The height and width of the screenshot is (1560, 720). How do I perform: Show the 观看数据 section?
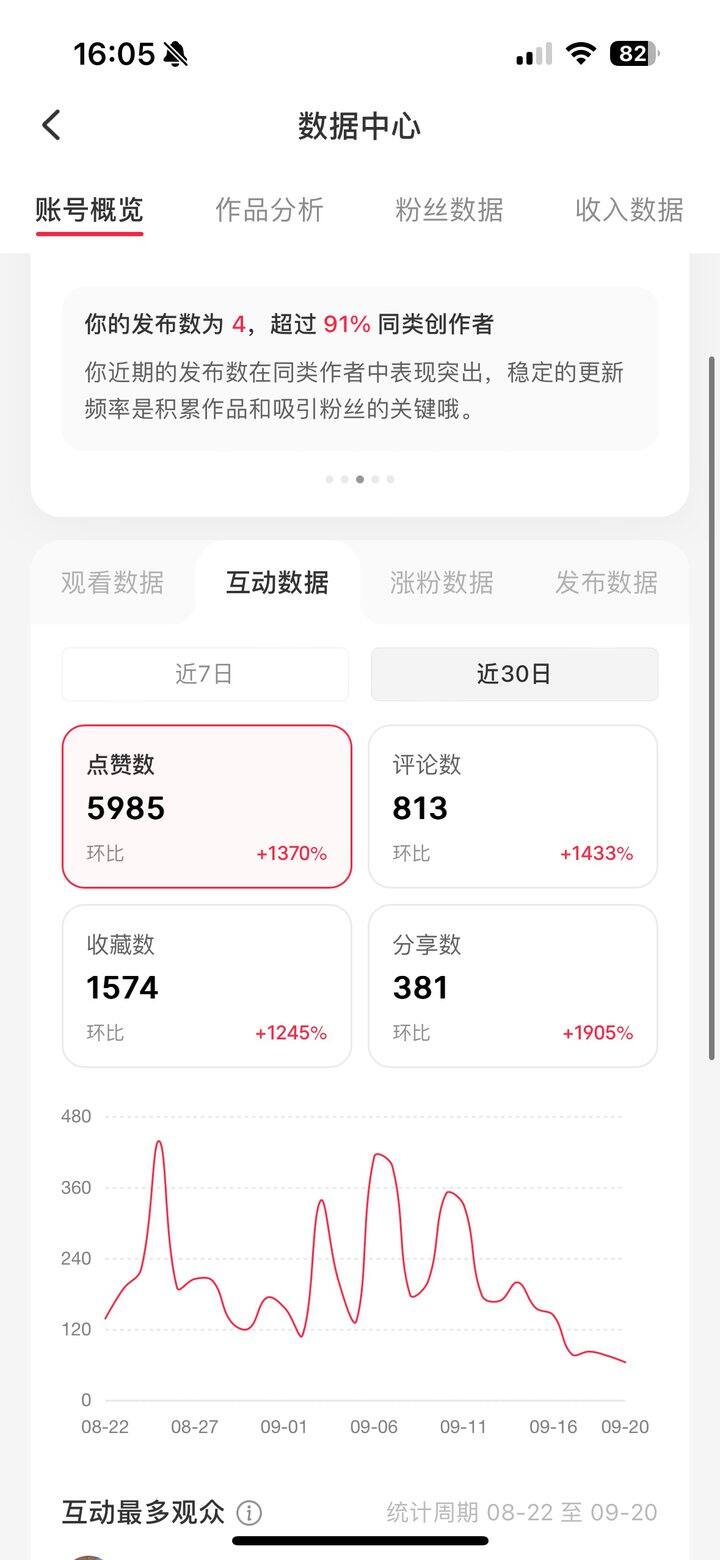(x=112, y=582)
